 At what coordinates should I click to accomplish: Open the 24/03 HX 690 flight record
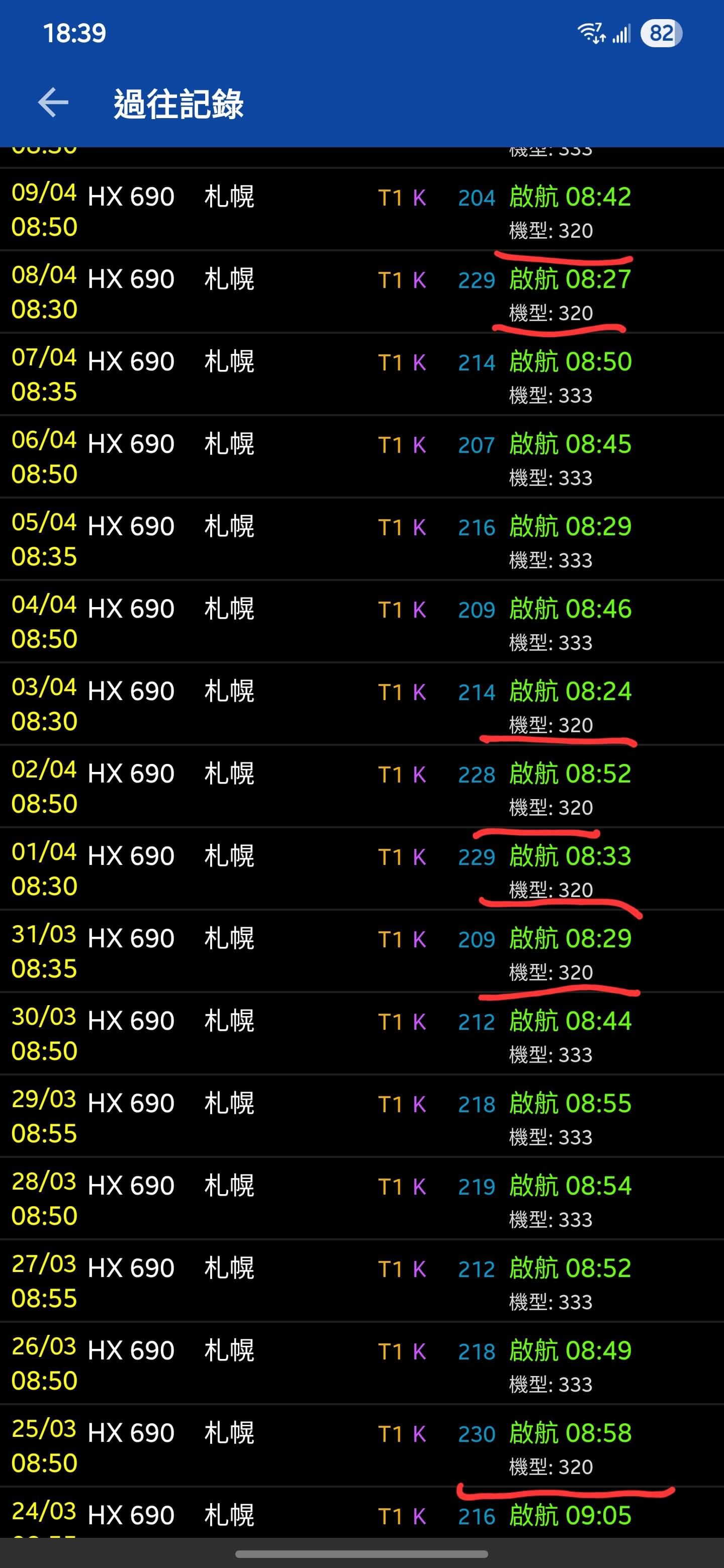[x=361, y=1513]
